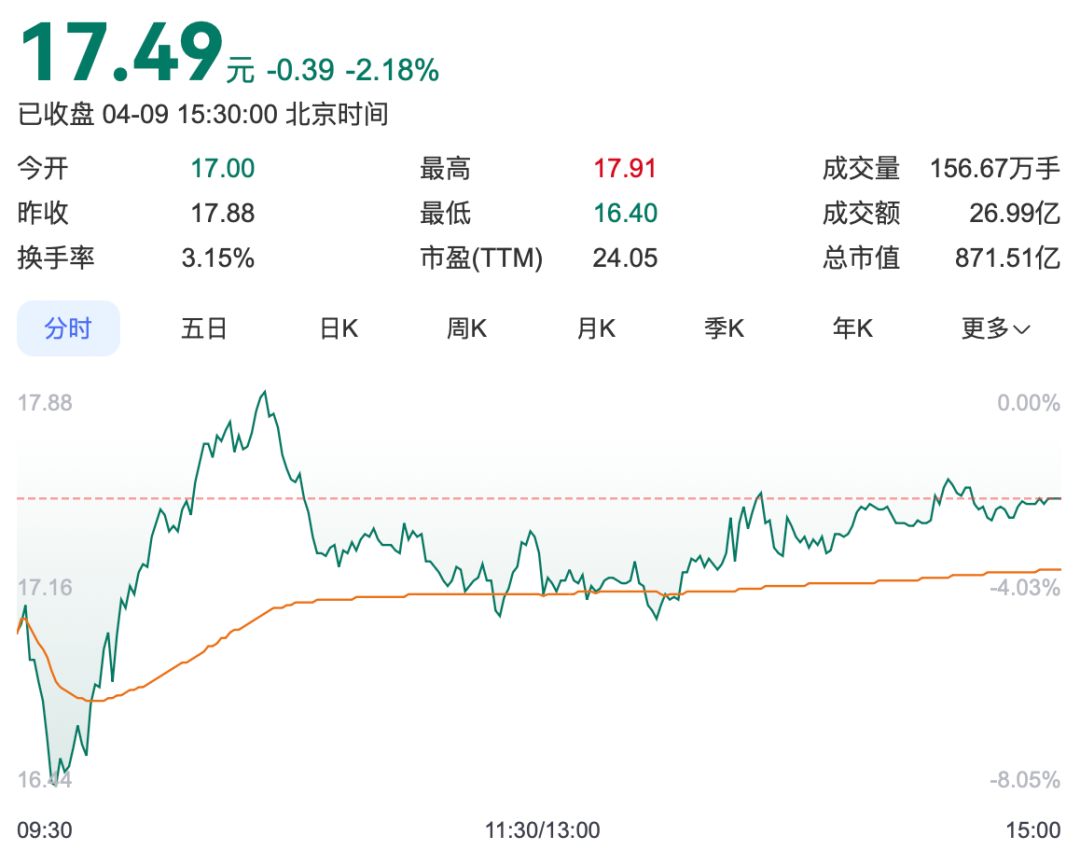Screen dimensions: 1080x864
Task: Select the 分时 intraday chart tab
Action: tap(68, 329)
